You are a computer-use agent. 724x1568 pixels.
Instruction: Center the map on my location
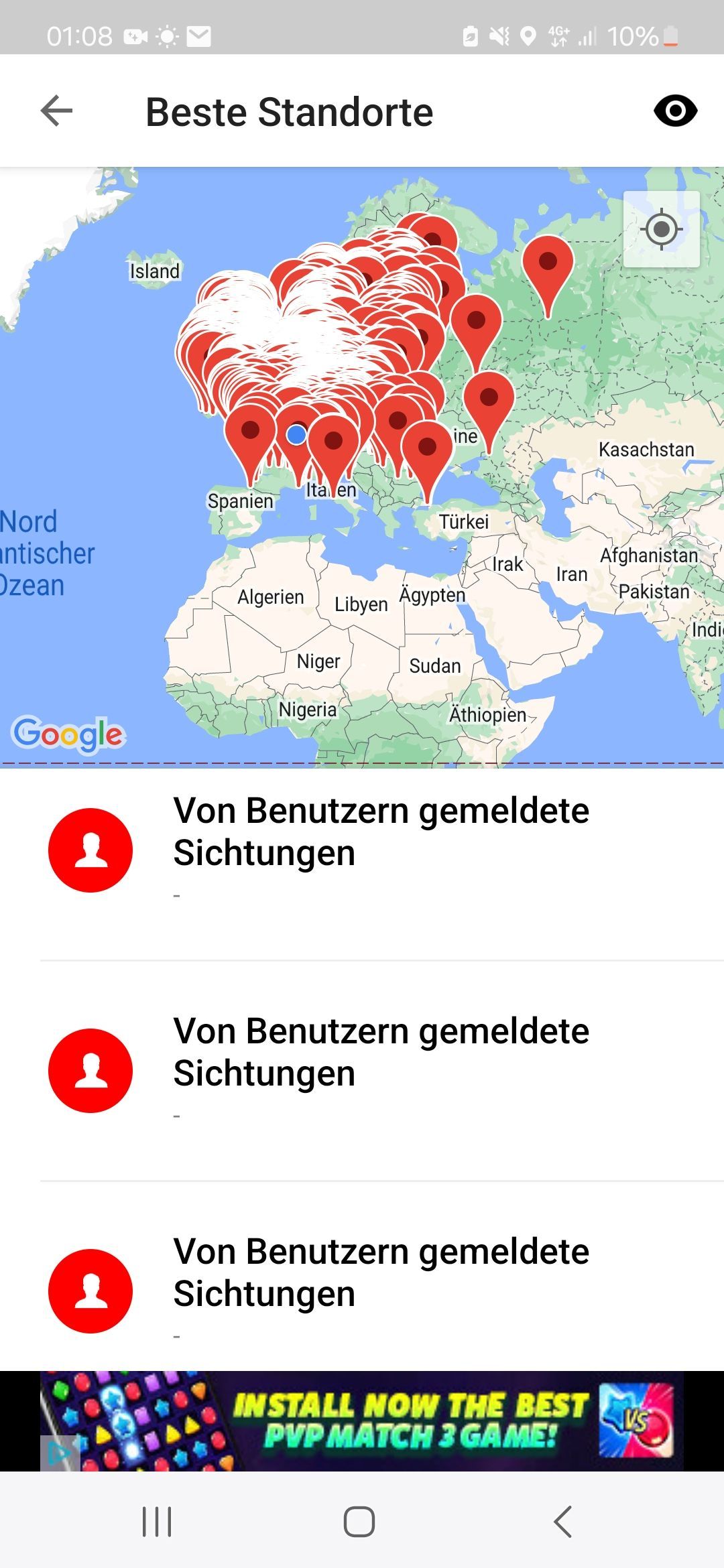662,230
